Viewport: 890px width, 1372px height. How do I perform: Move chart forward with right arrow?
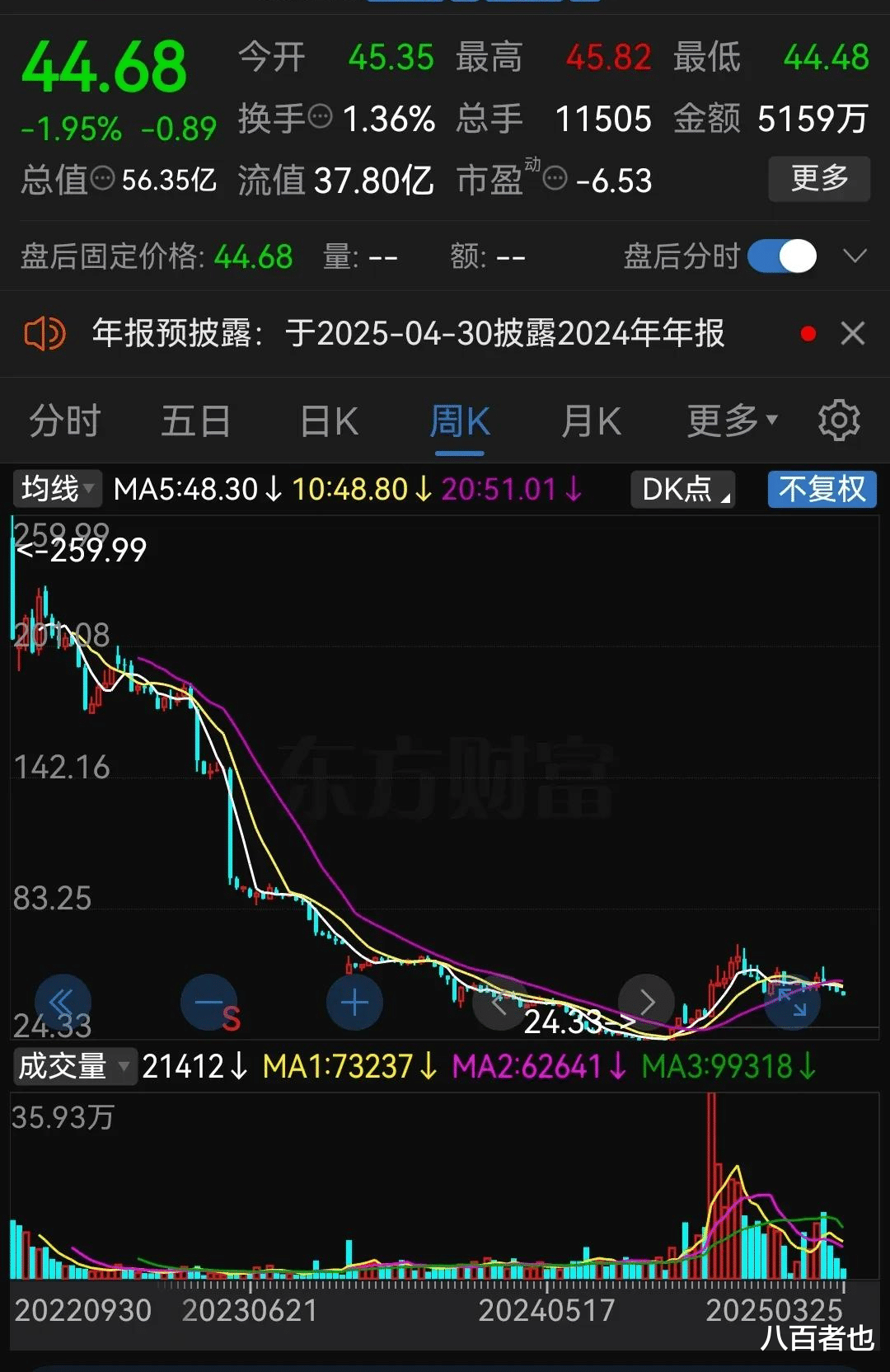(x=646, y=1003)
